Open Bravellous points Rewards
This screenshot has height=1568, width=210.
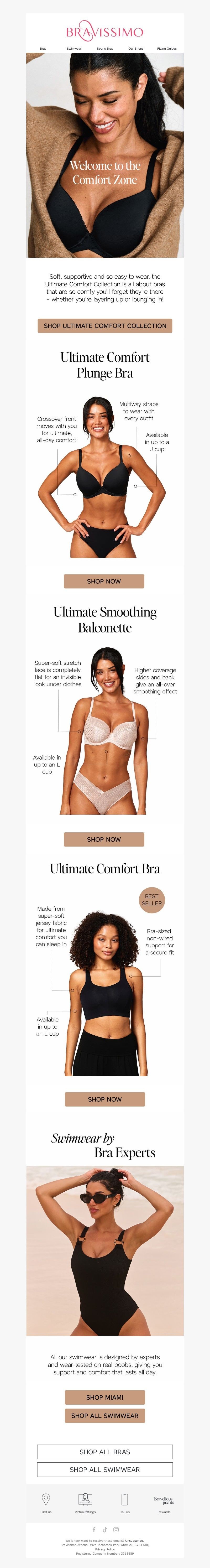point(164,1501)
